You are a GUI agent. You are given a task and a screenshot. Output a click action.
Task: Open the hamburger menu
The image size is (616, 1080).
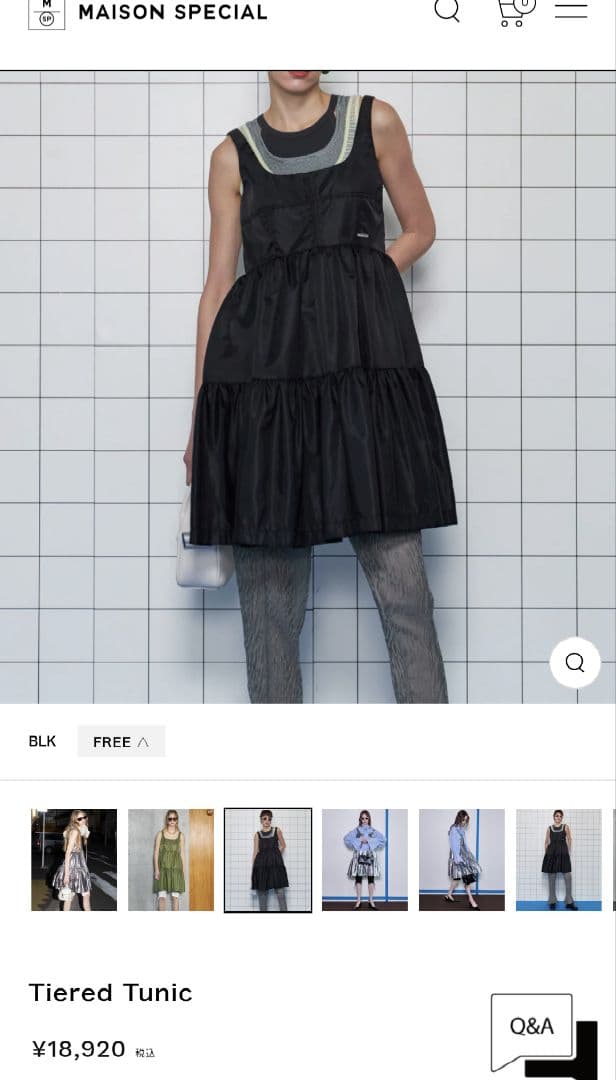pos(571,10)
